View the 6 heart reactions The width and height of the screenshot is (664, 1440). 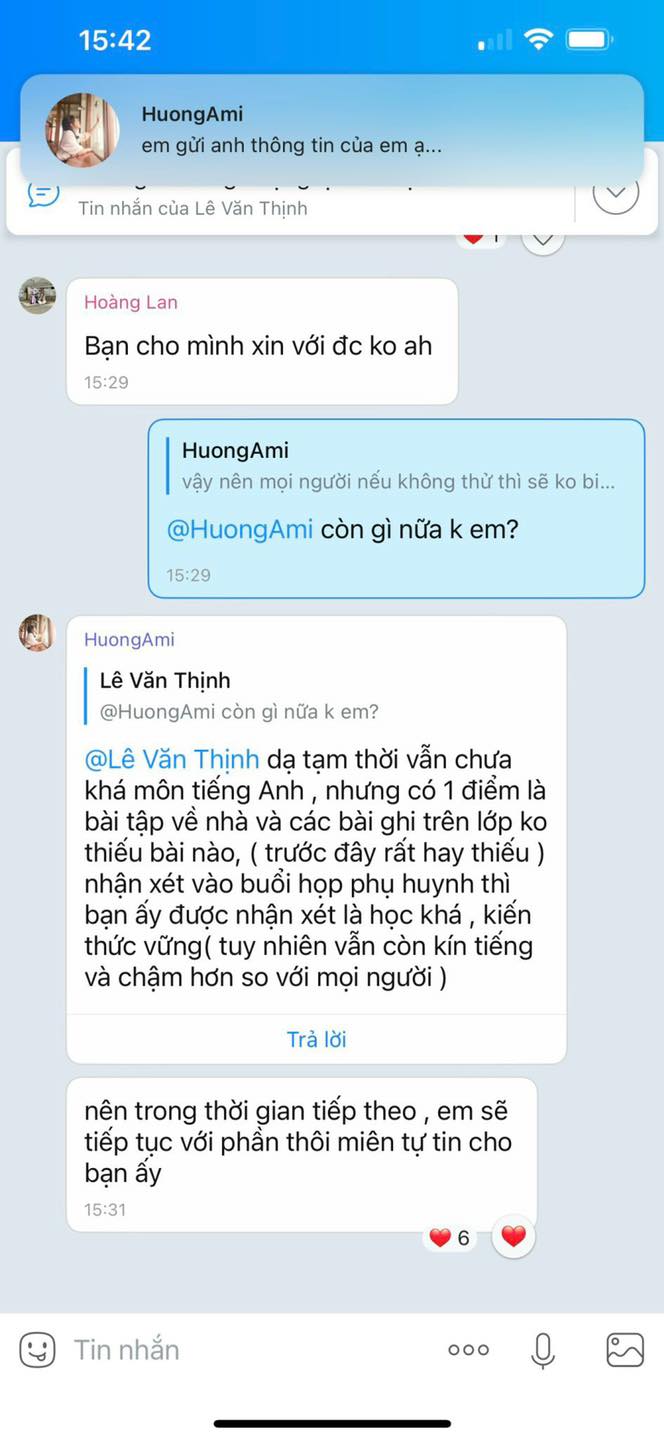pyautogui.click(x=449, y=1238)
